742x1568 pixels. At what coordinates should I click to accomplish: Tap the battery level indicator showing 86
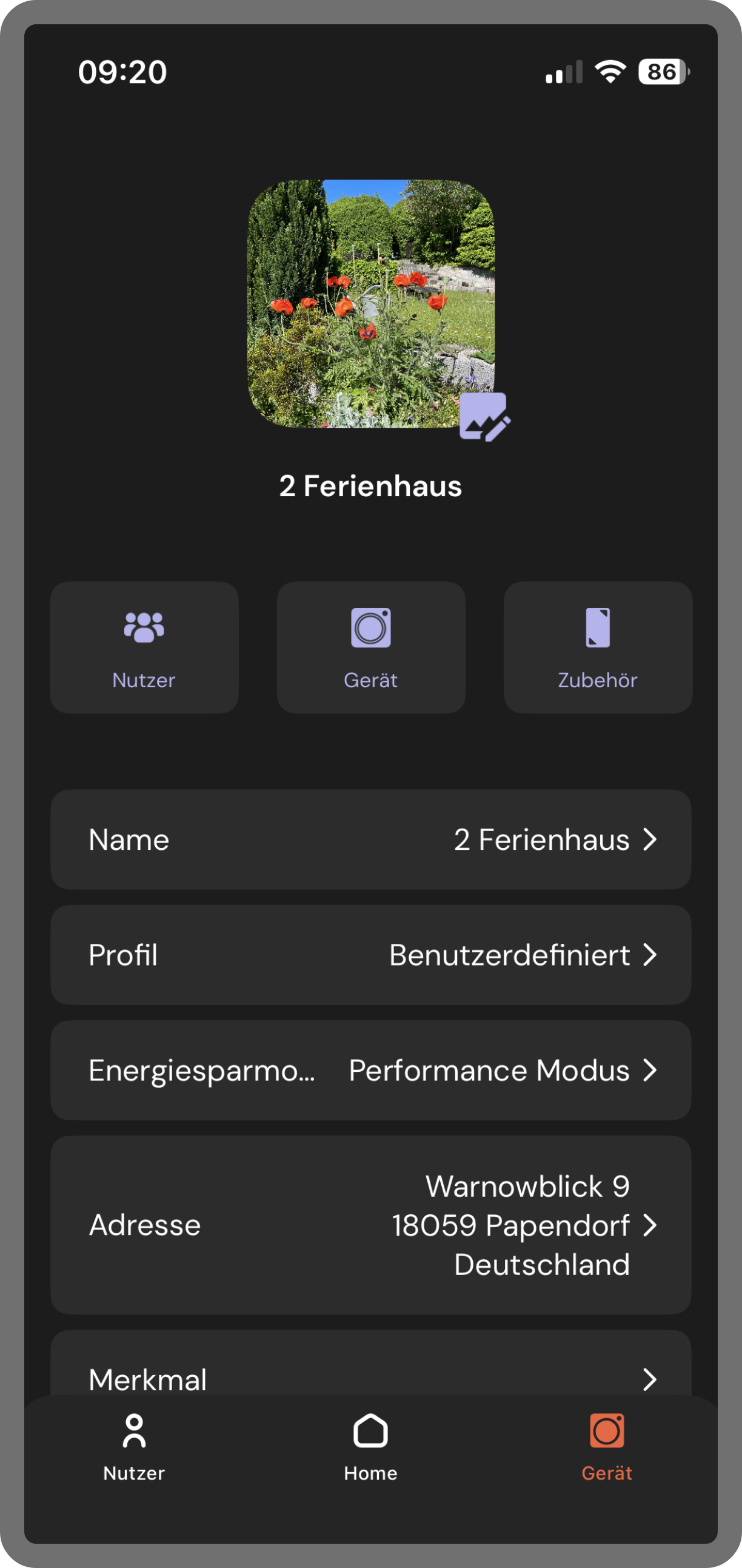coord(663,72)
